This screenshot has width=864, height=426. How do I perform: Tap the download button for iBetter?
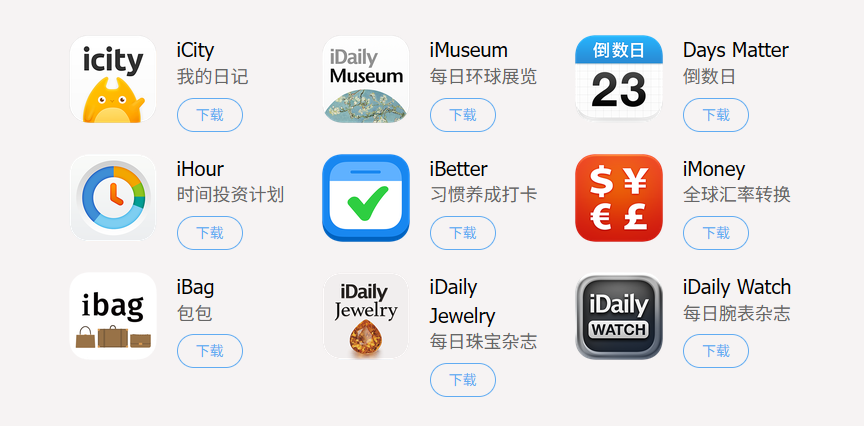[x=463, y=233]
